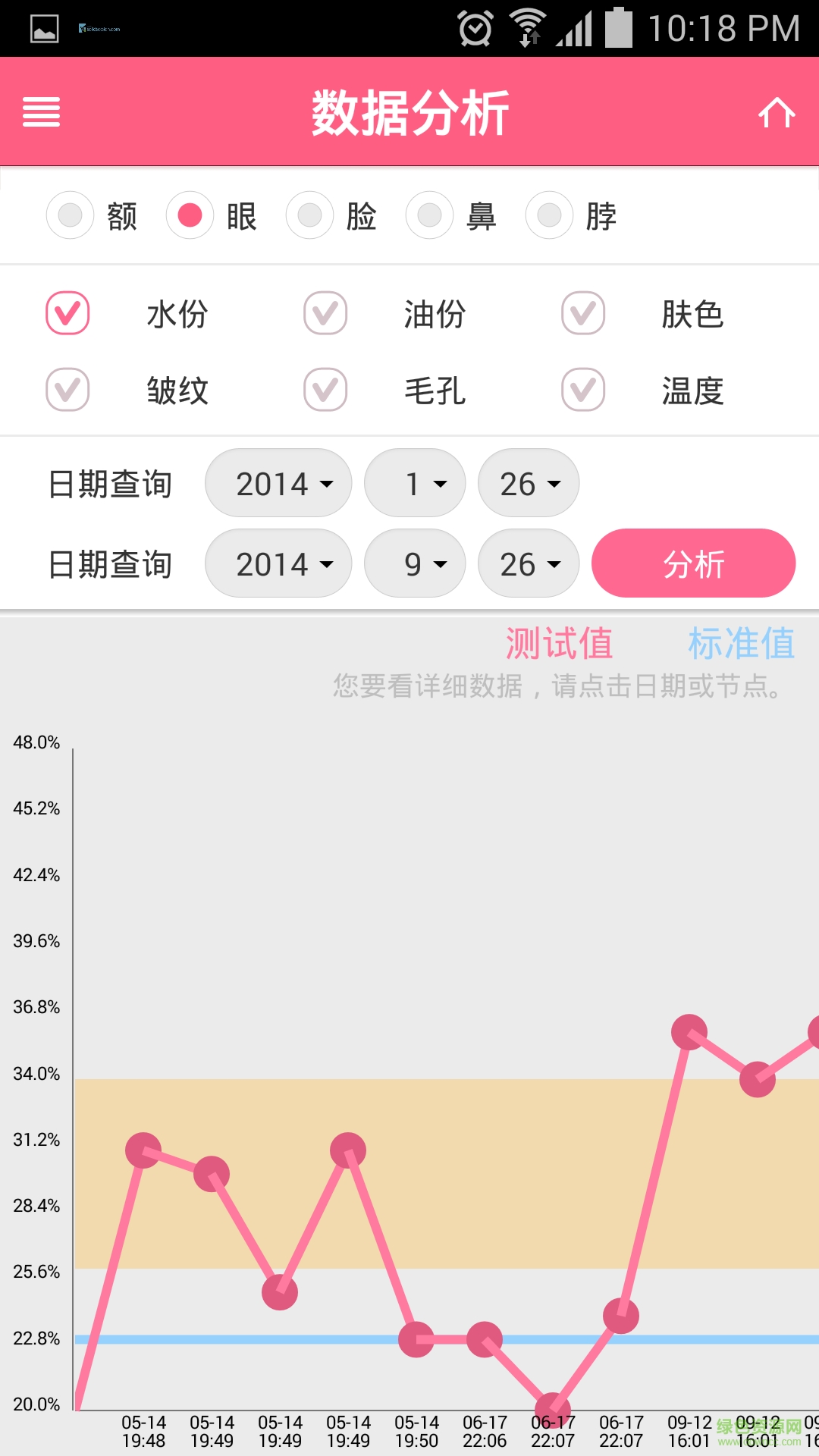Image resolution: width=819 pixels, height=1456 pixels.
Task: Open the start month dropdown showing 1
Action: [415, 483]
